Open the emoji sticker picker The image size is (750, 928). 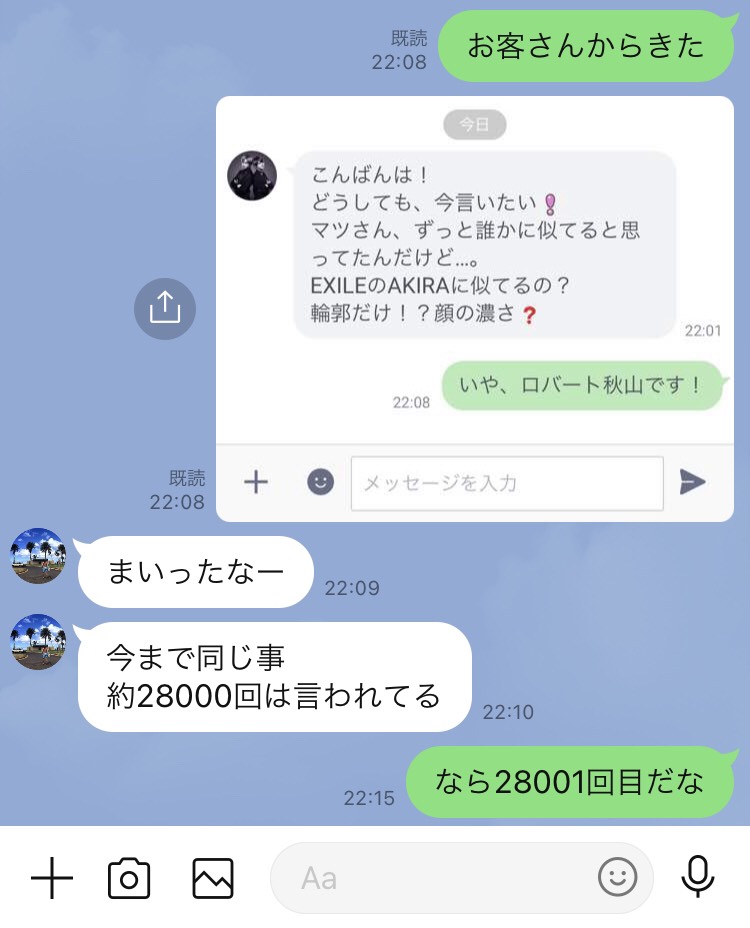617,879
